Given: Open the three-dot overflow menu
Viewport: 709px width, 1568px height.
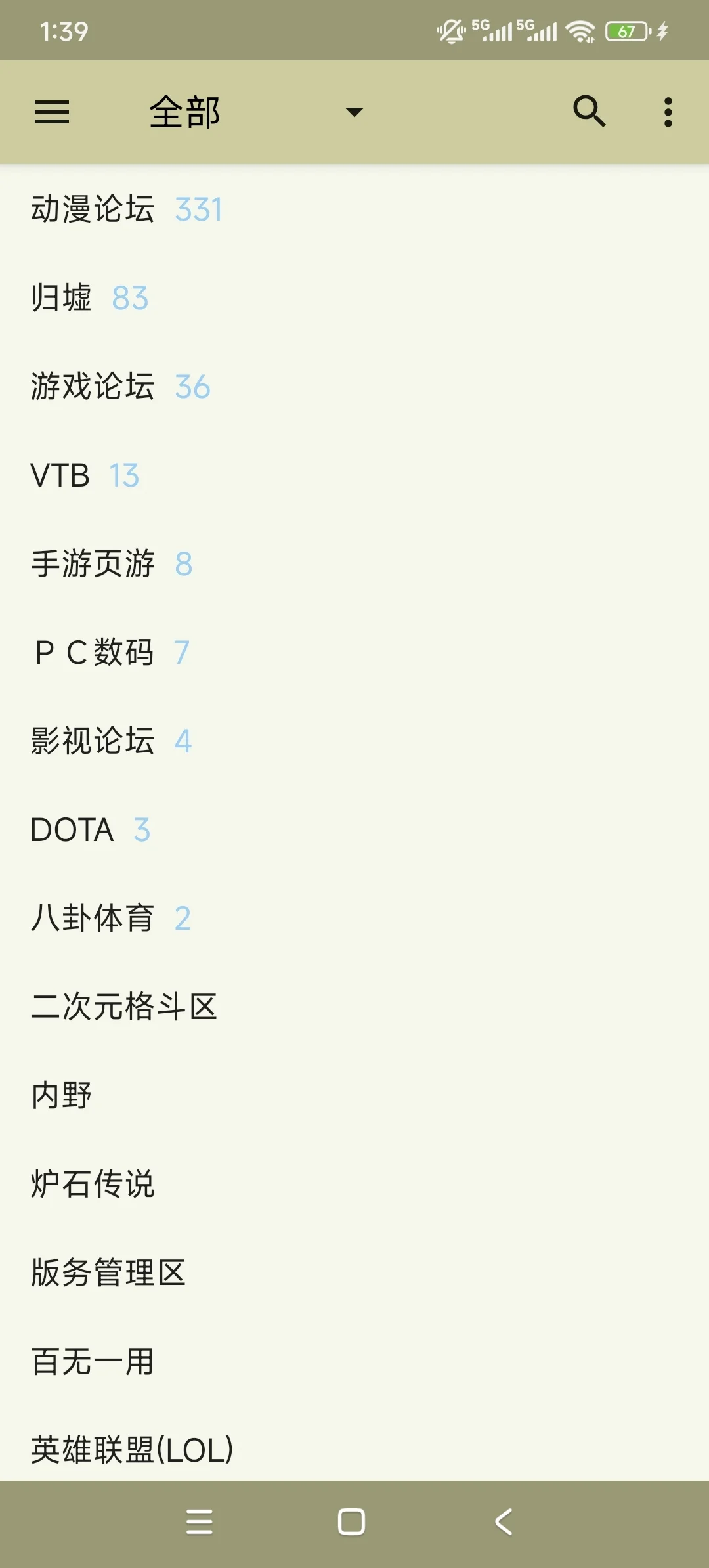Looking at the screenshot, I should [x=668, y=112].
